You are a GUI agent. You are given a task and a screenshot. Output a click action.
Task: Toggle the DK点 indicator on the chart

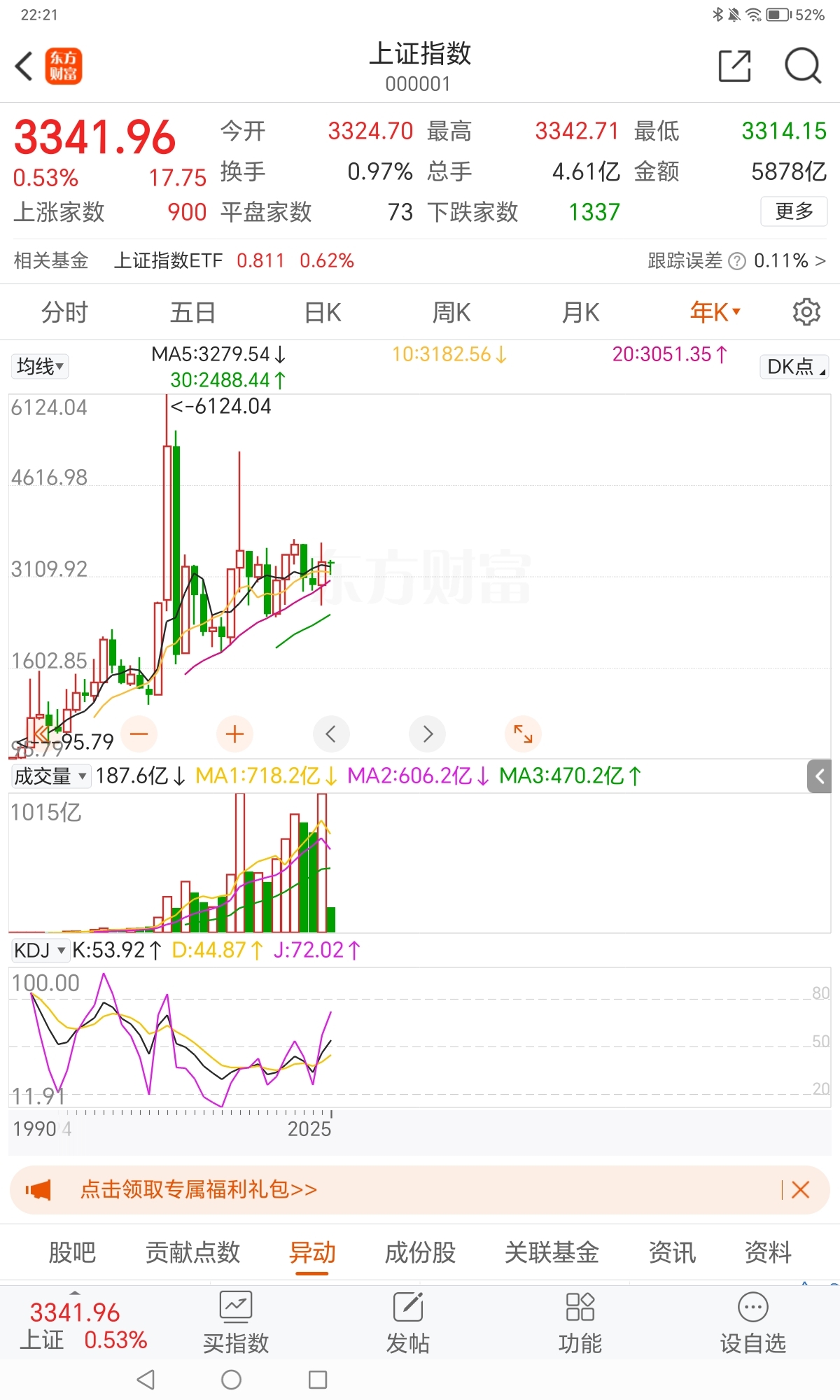click(x=792, y=365)
